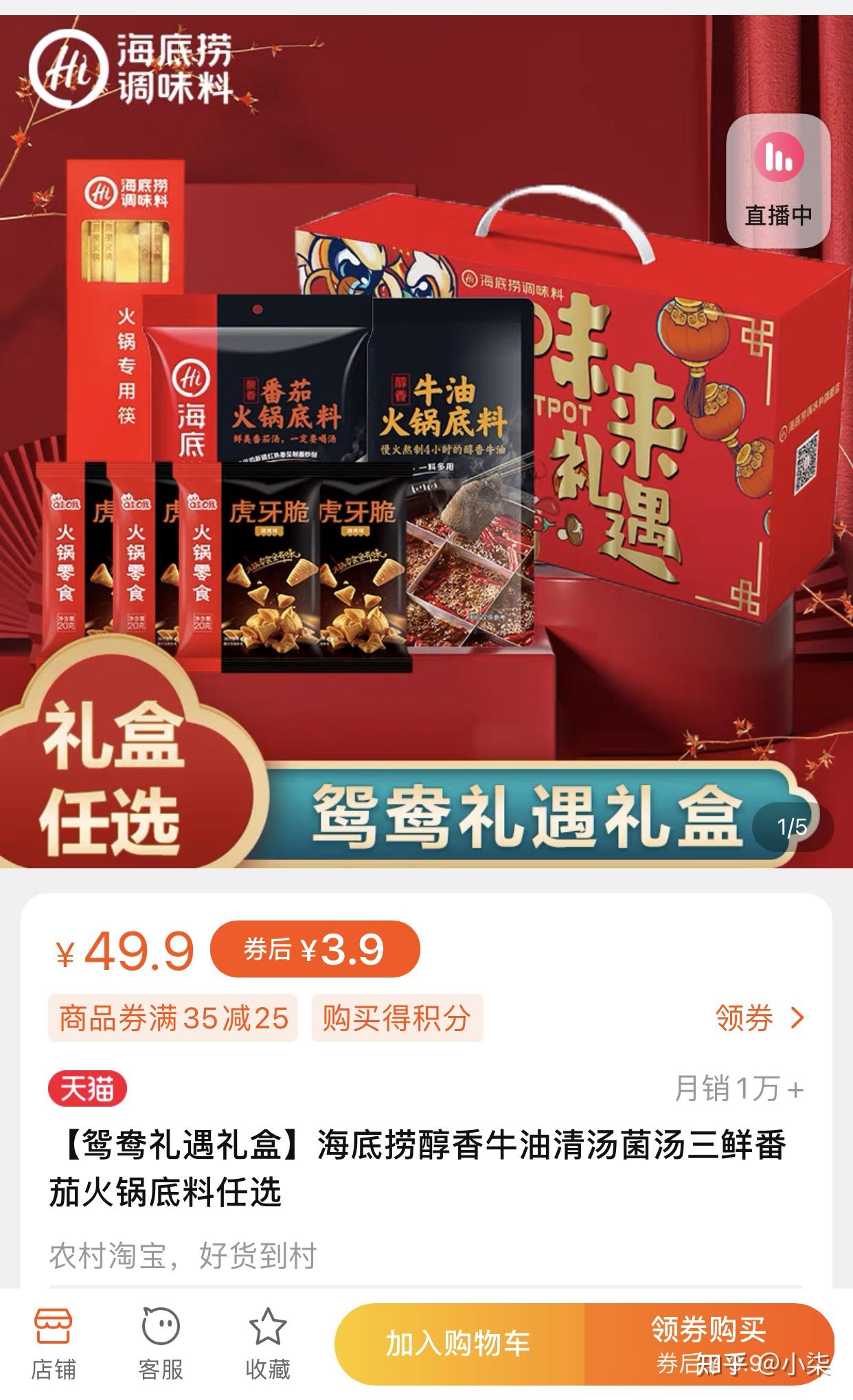Viewport: 853px width, 1400px height.
Task: Tap 加入购物车 to add to cart
Action: tap(458, 1344)
